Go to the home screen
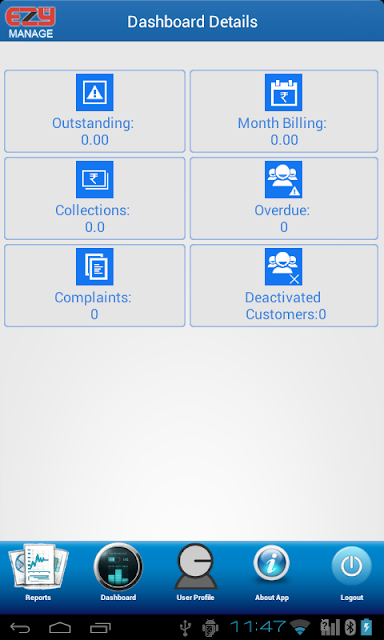Screen dimensions: 384x640 coord(60,627)
